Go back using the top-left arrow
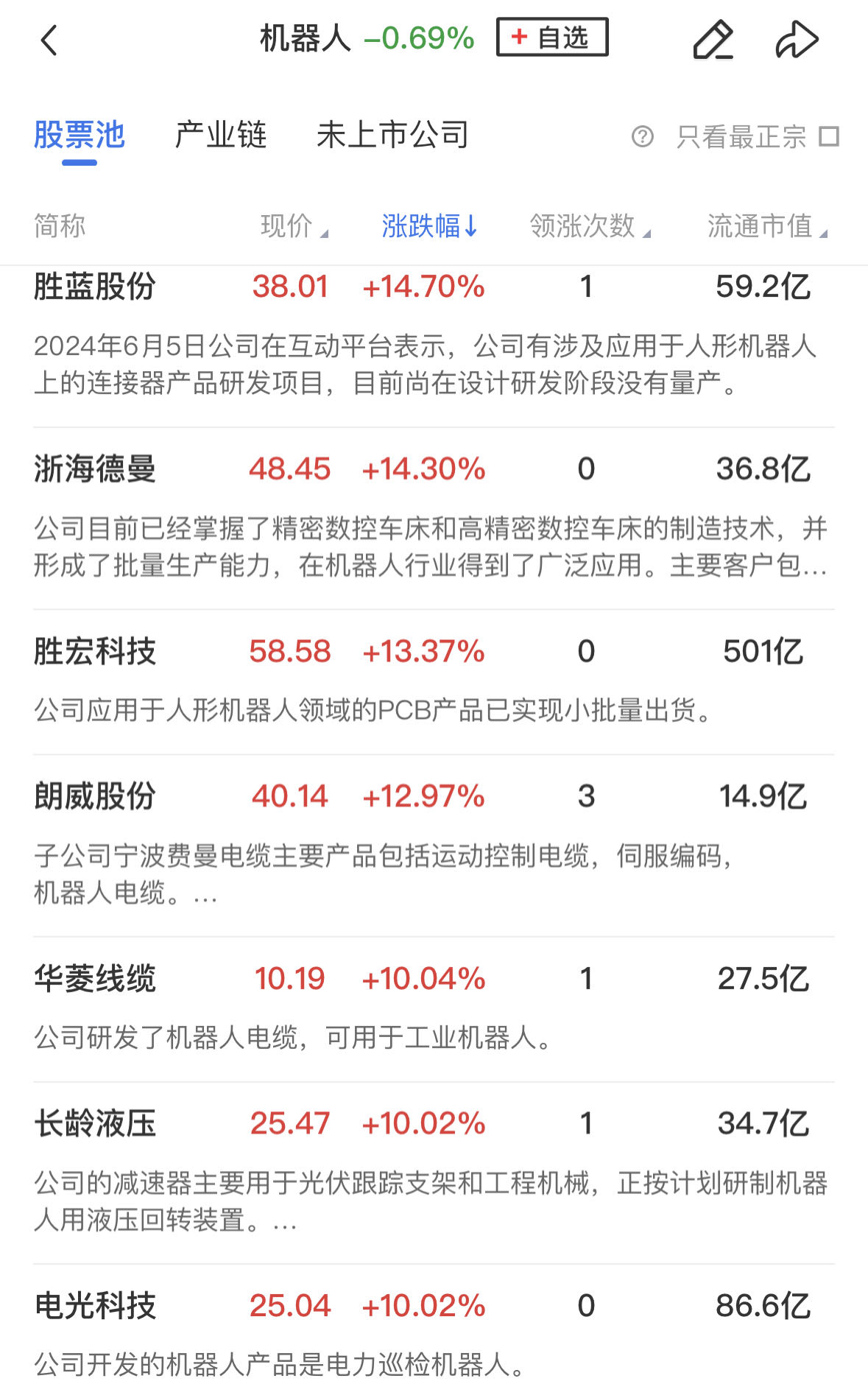 coord(49,40)
